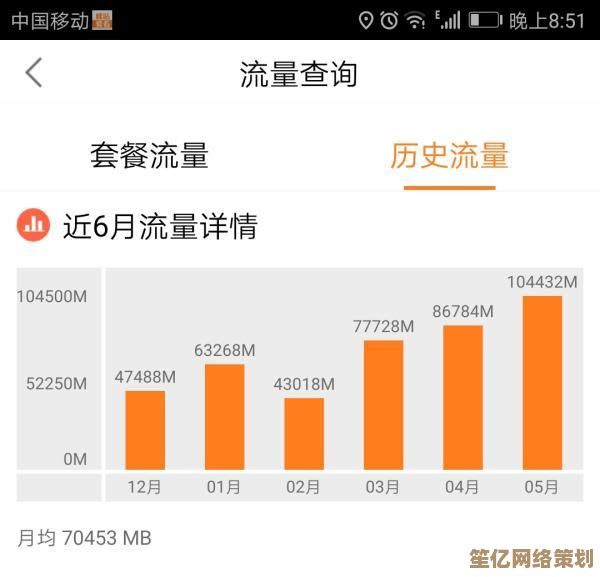
Task: Switch to the 套餐流量 tab
Action: click(x=150, y=155)
